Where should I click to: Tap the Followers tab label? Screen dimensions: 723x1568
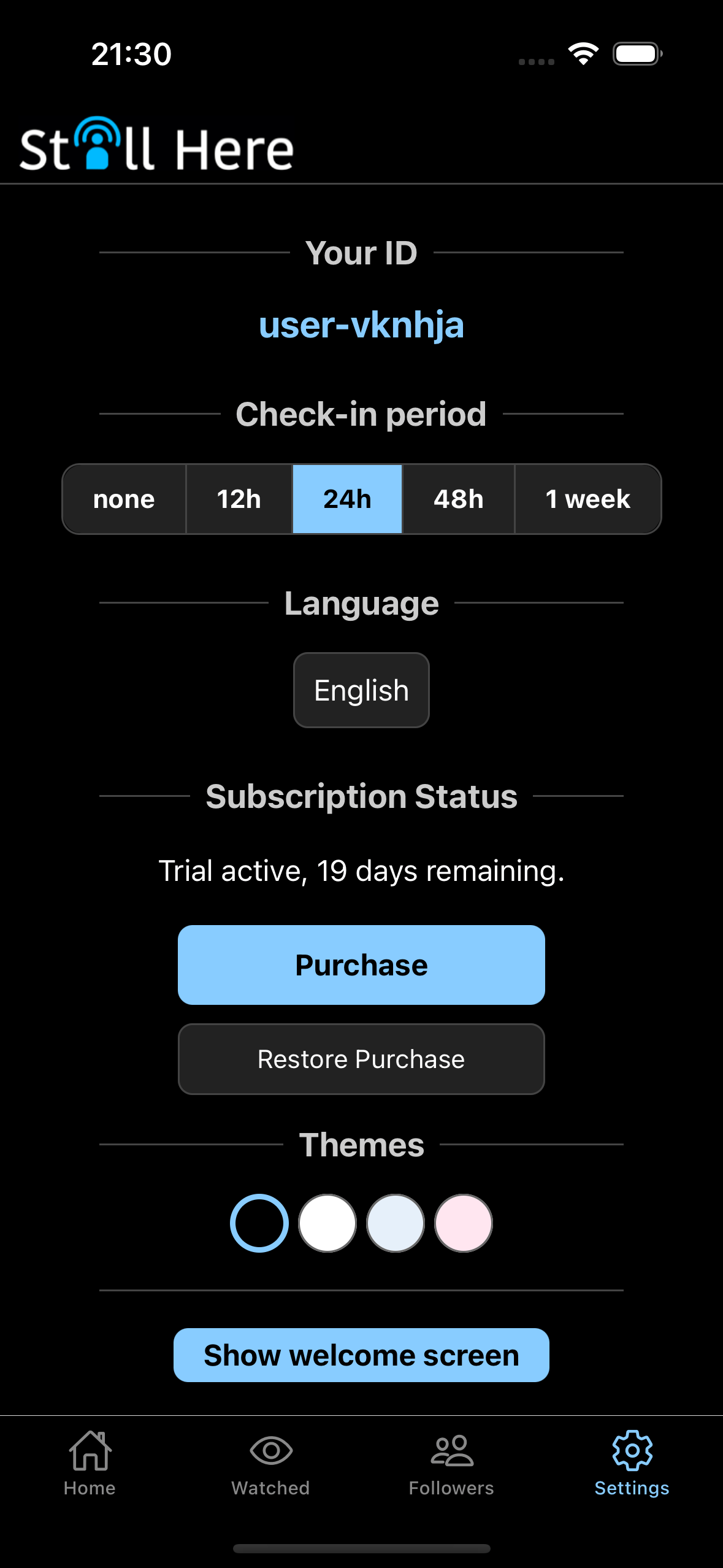pos(451,1488)
